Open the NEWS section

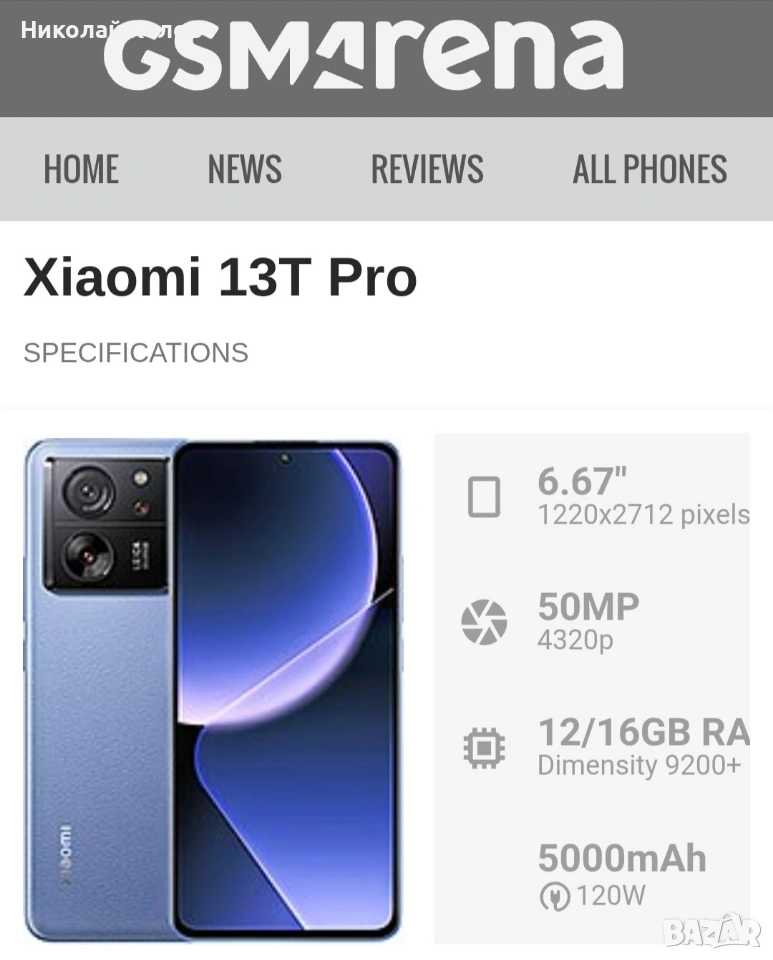pyautogui.click(x=244, y=169)
